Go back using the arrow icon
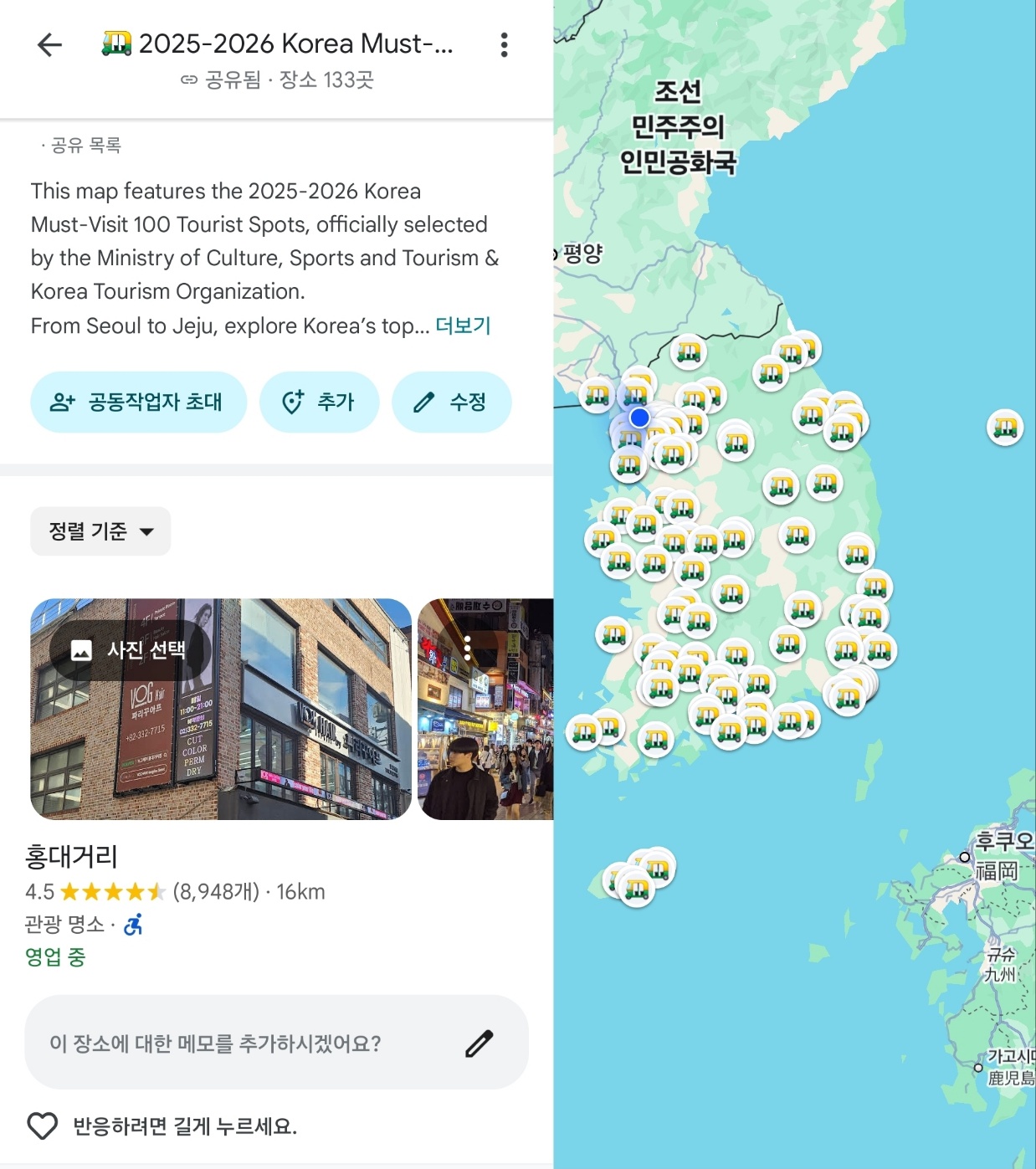 (x=50, y=44)
